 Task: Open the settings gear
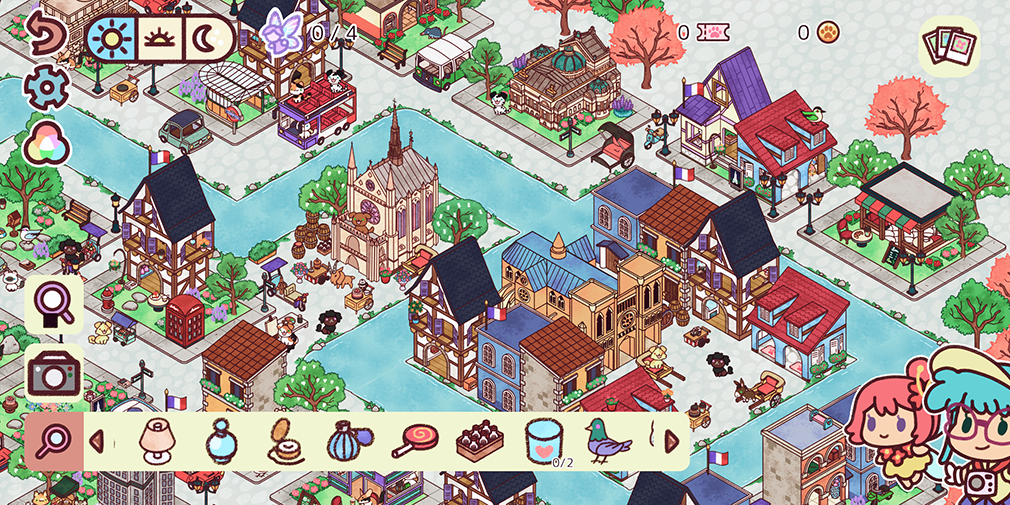pos(45,88)
